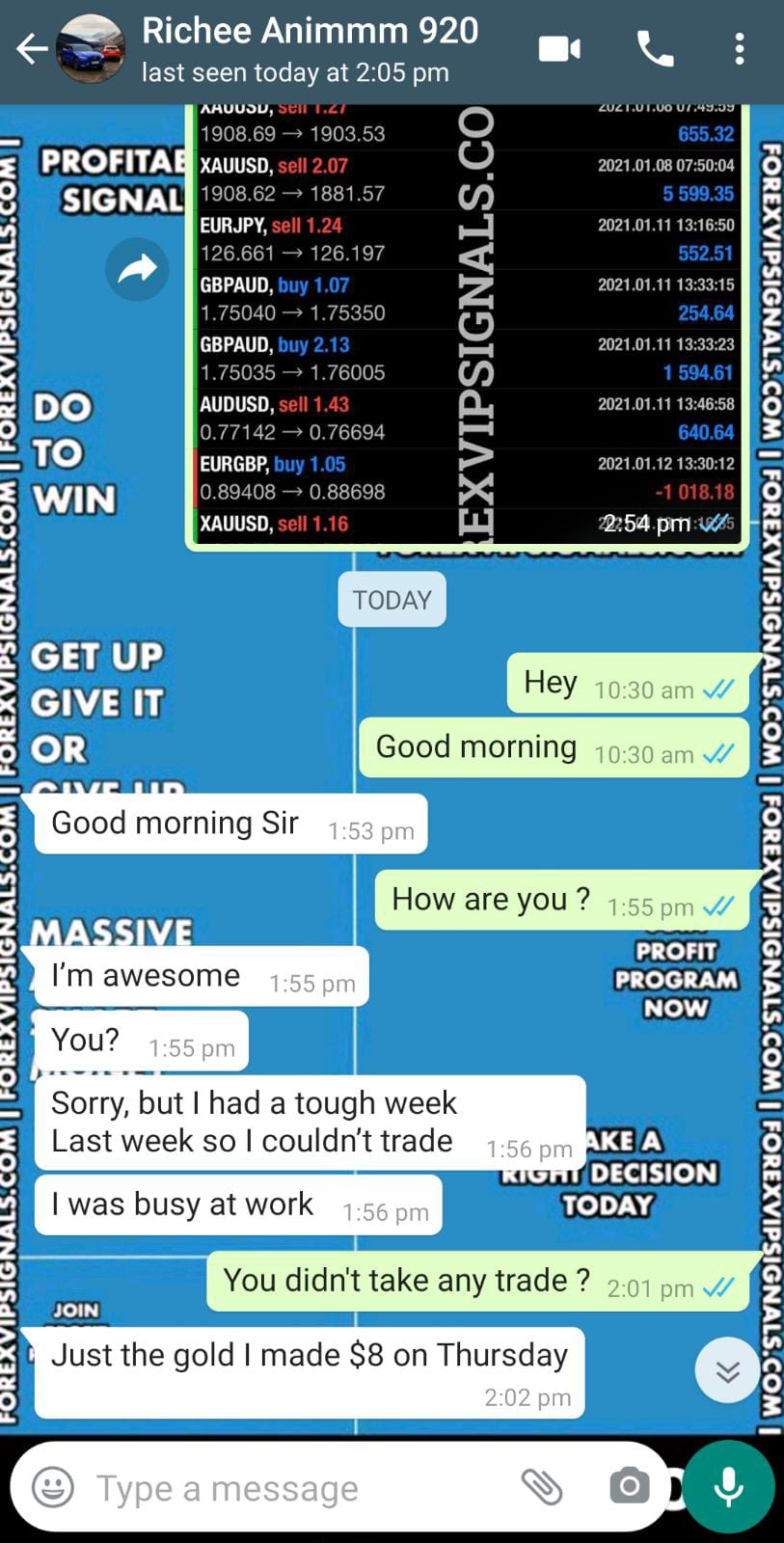Screen dimensions: 784x1543
Task: Open the overflow menu
Action: (x=739, y=49)
